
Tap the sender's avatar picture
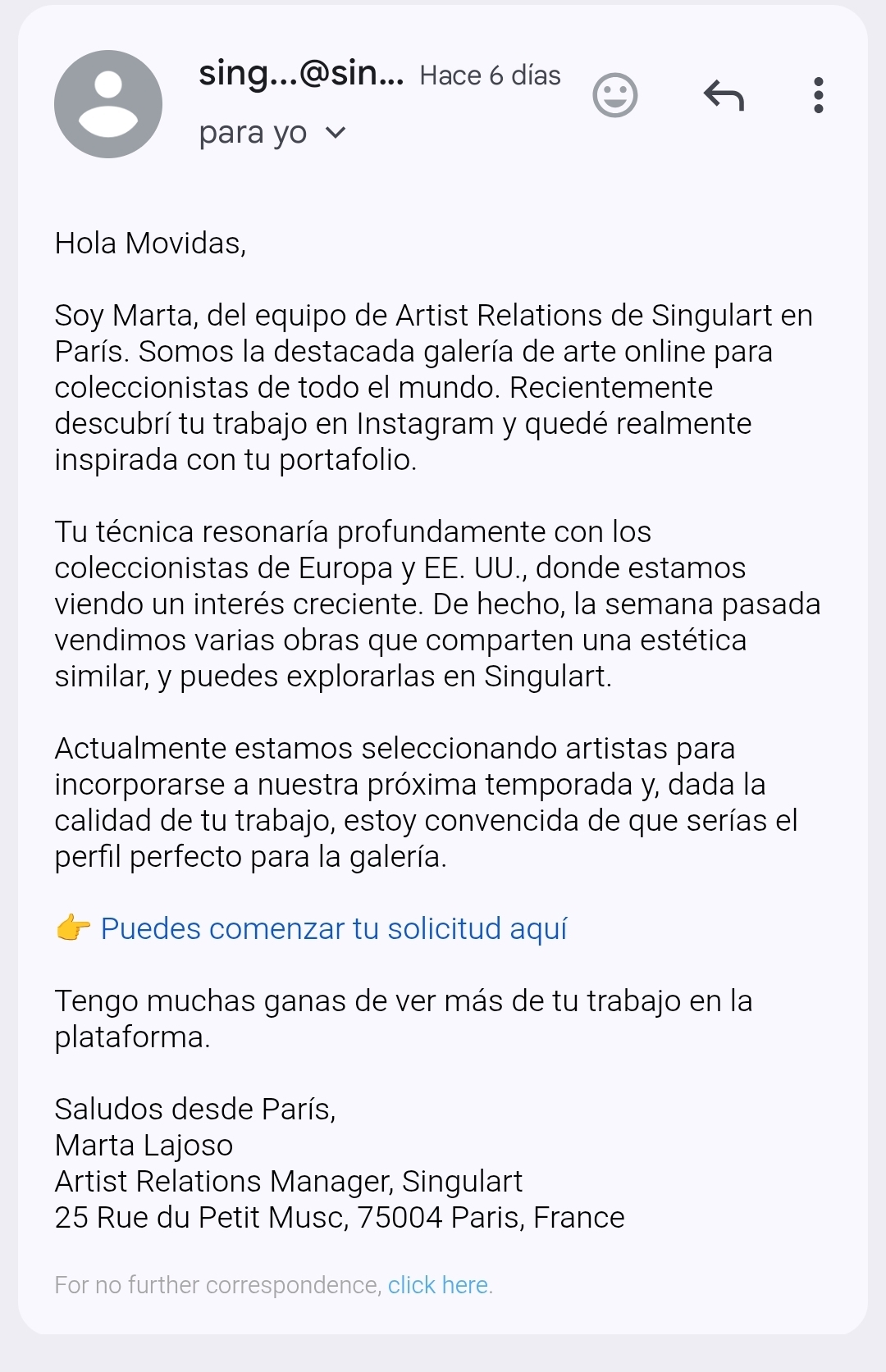click(x=108, y=104)
